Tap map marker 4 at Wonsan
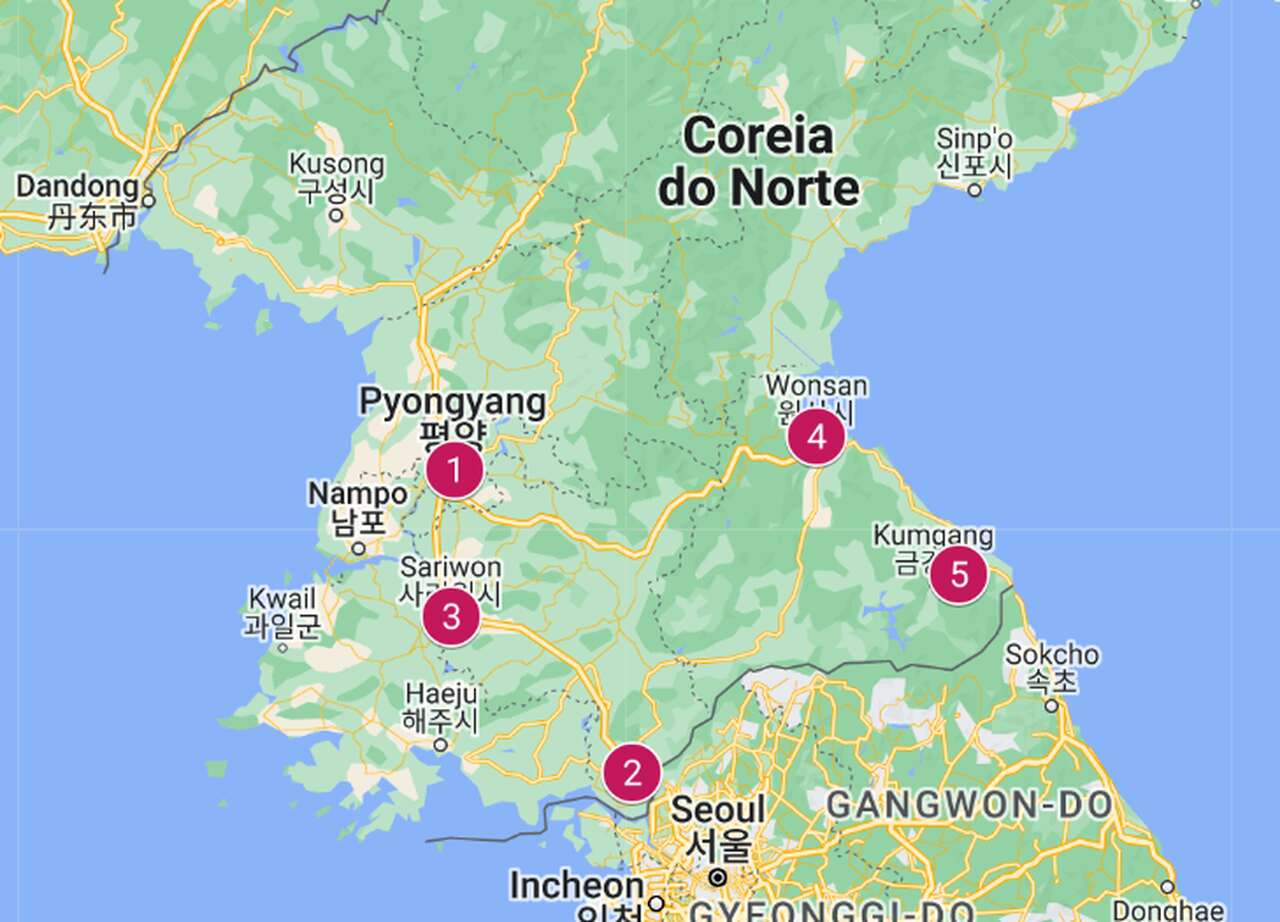The width and height of the screenshot is (1280, 922). pyautogui.click(x=816, y=437)
